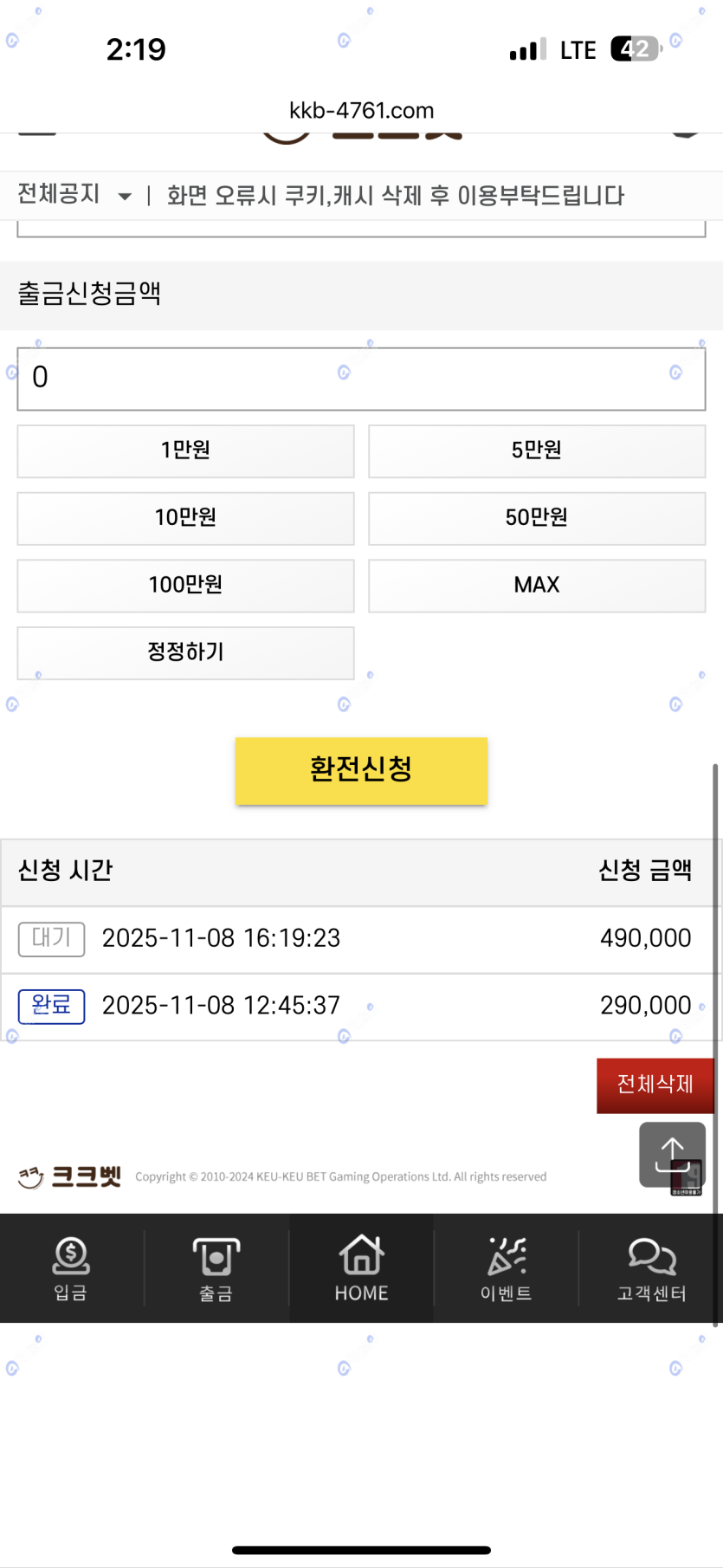Add 5만원 to the amount
The height and width of the screenshot is (1568, 723).
537,450
